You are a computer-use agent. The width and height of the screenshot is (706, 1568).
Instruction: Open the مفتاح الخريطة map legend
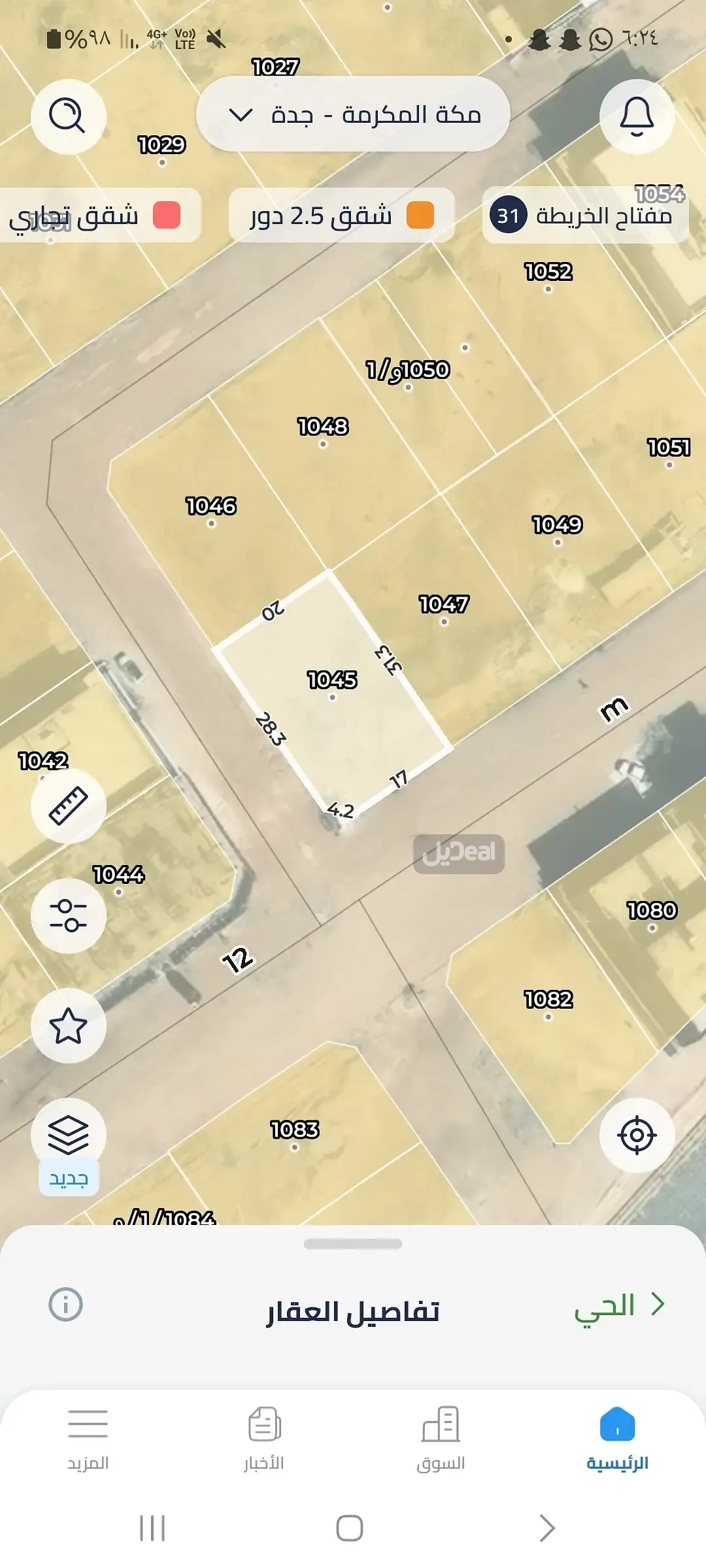pos(585,216)
